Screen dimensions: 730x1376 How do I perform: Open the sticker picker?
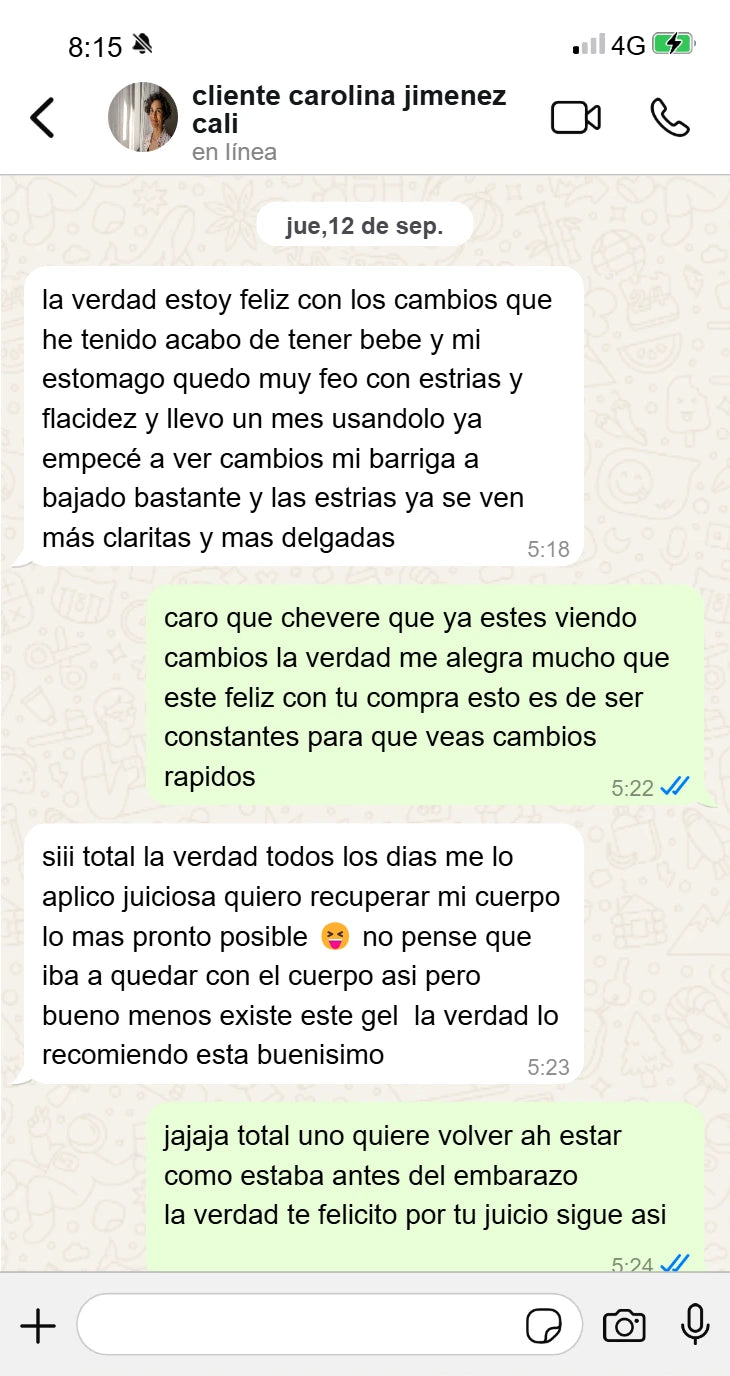point(544,1327)
